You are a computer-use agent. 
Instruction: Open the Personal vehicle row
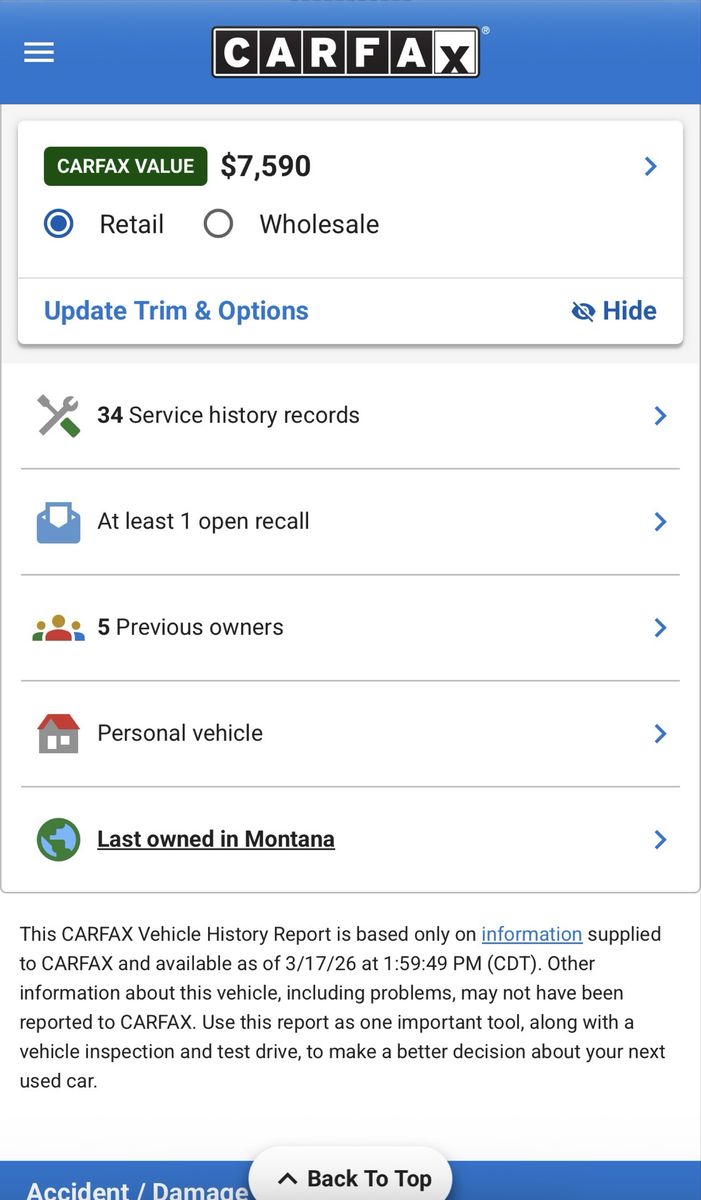coord(350,734)
